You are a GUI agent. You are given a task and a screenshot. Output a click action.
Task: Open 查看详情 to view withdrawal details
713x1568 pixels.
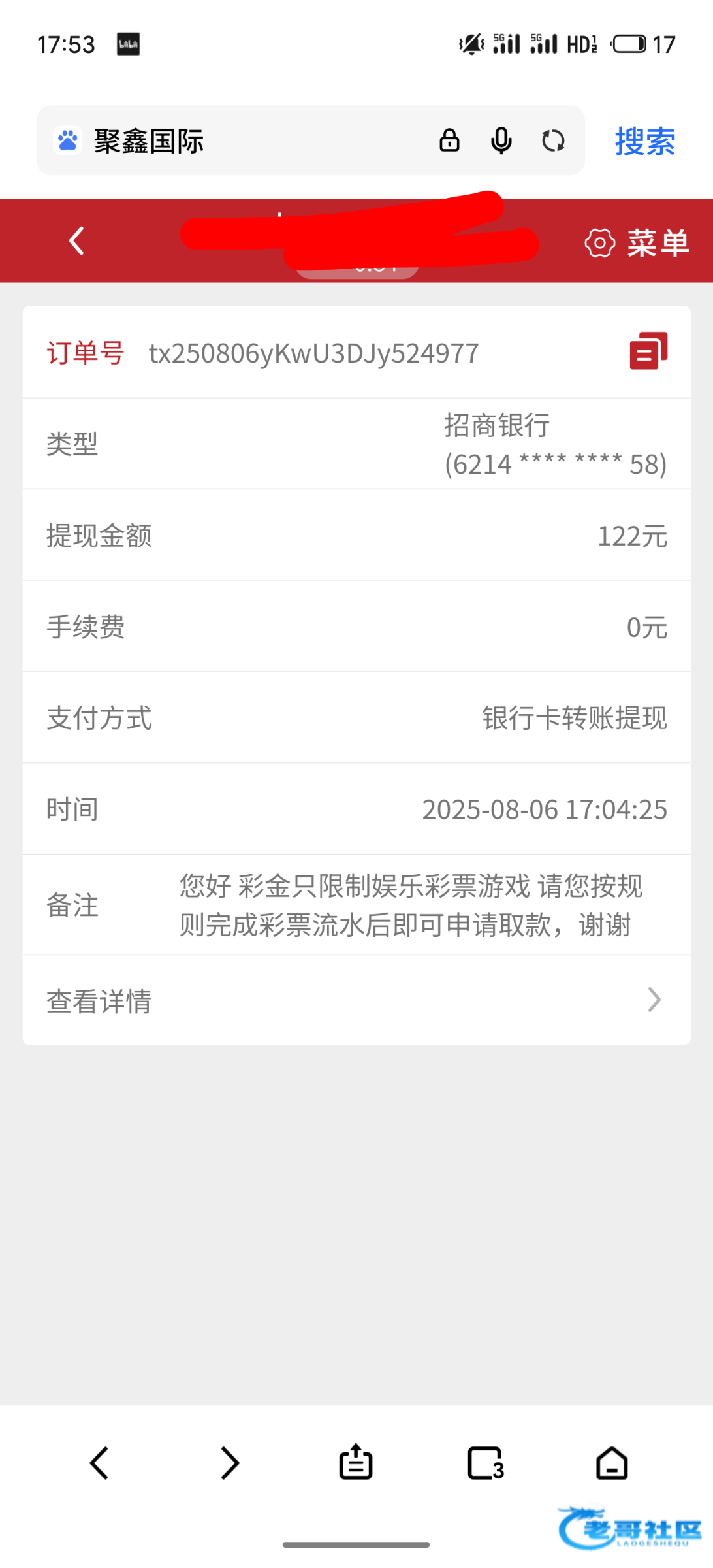(x=356, y=1000)
